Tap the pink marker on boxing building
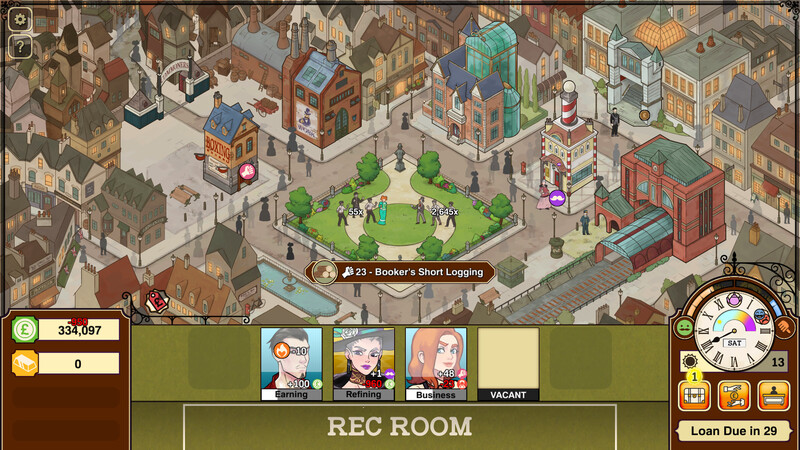 pyautogui.click(x=246, y=172)
